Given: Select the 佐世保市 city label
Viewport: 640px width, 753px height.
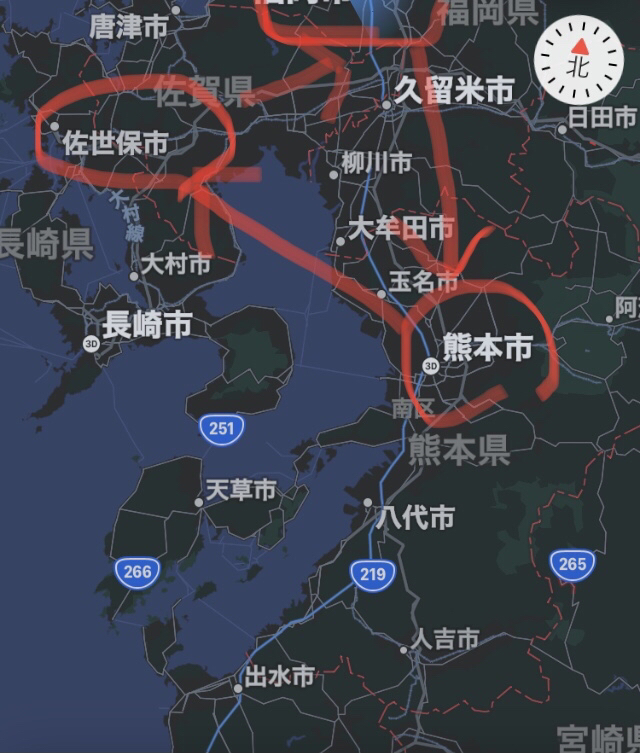Looking at the screenshot, I should (114, 143).
